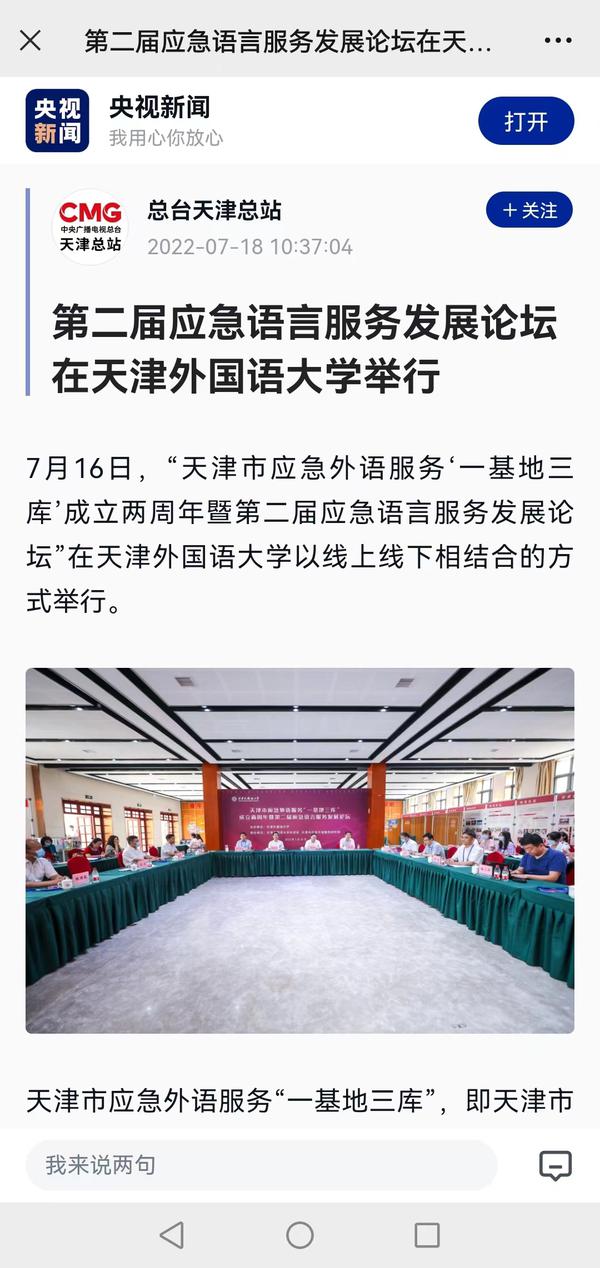
Task: Open the 总台天津总站 author profile
Action: pyautogui.click(x=214, y=210)
